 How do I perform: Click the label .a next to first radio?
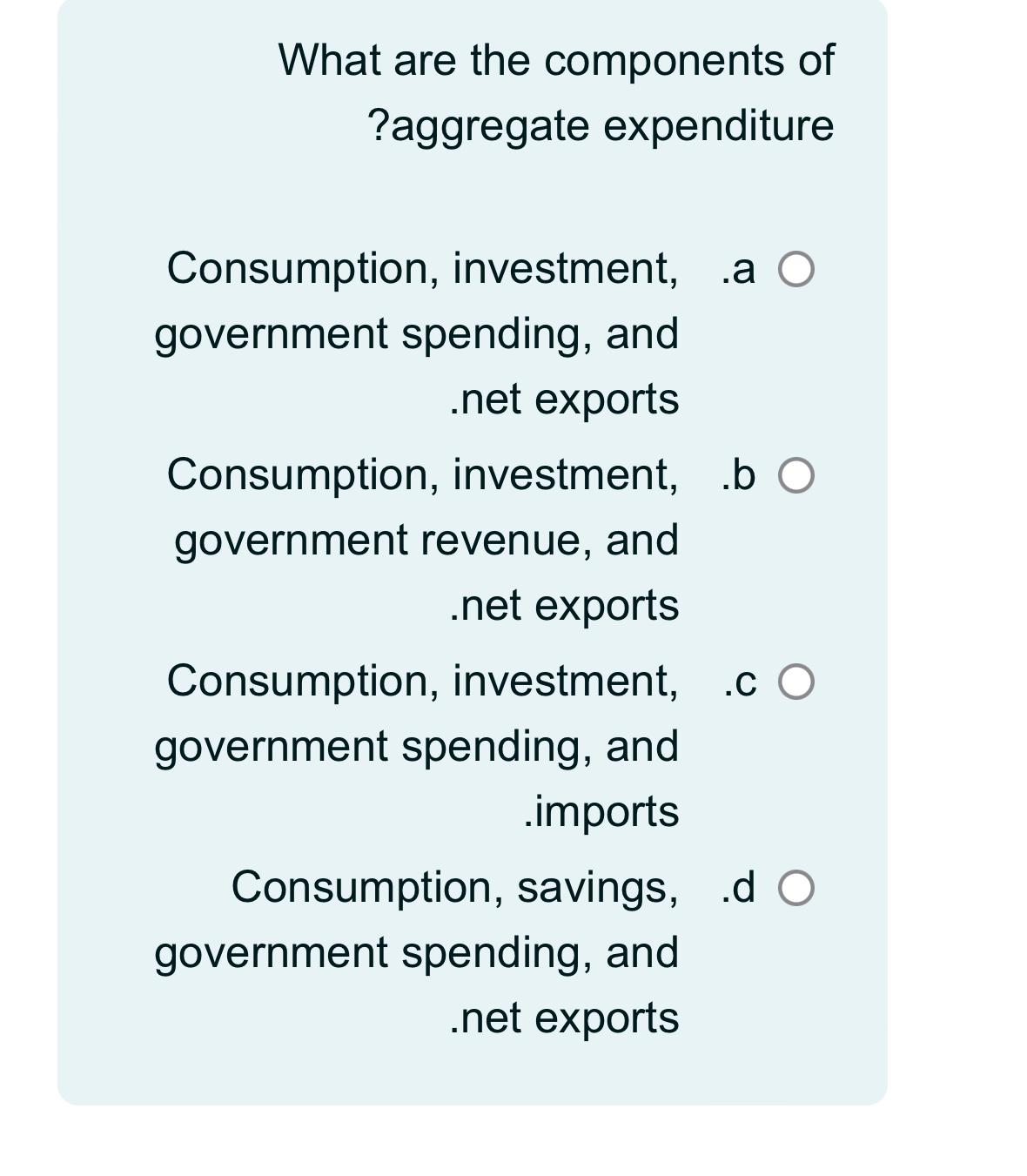(736, 271)
